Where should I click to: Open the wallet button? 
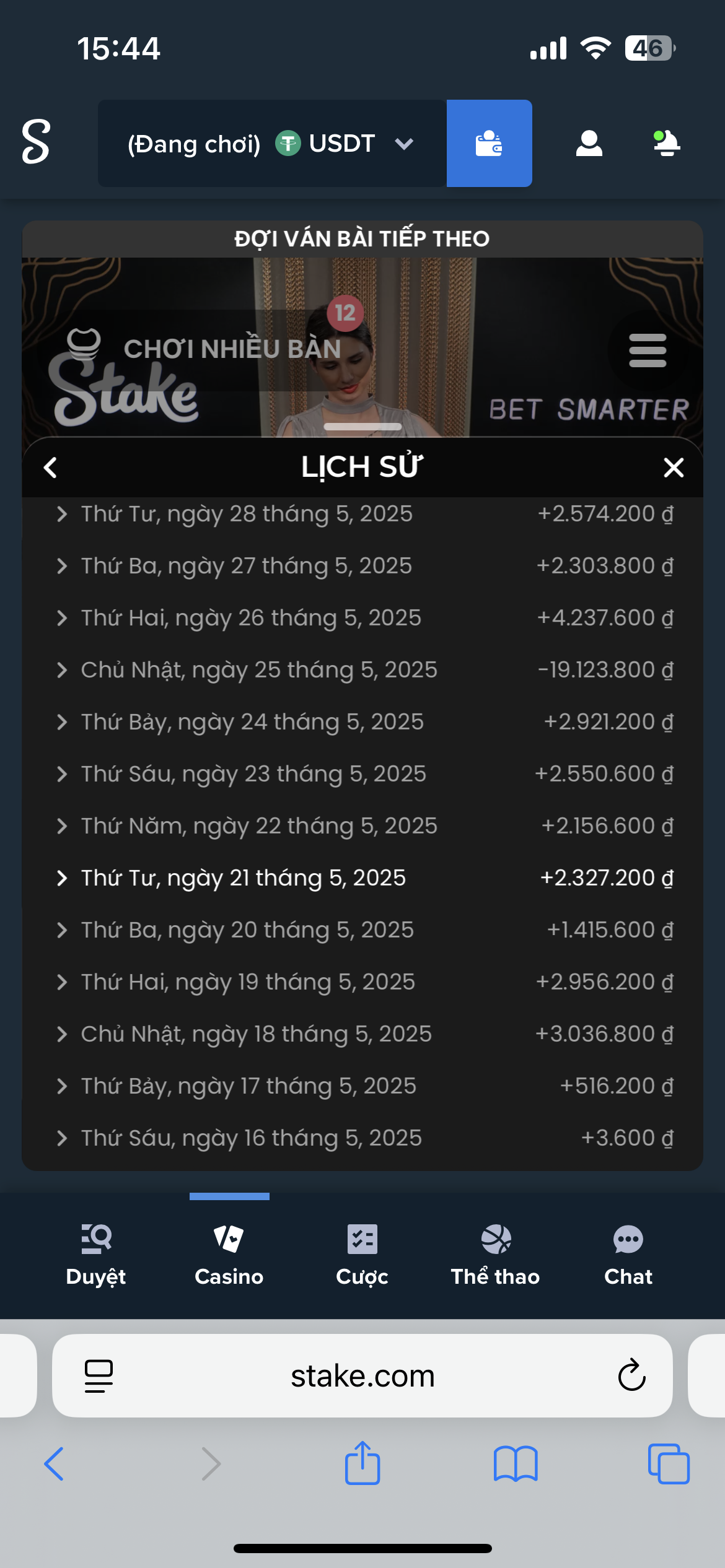pyautogui.click(x=489, y=144)
